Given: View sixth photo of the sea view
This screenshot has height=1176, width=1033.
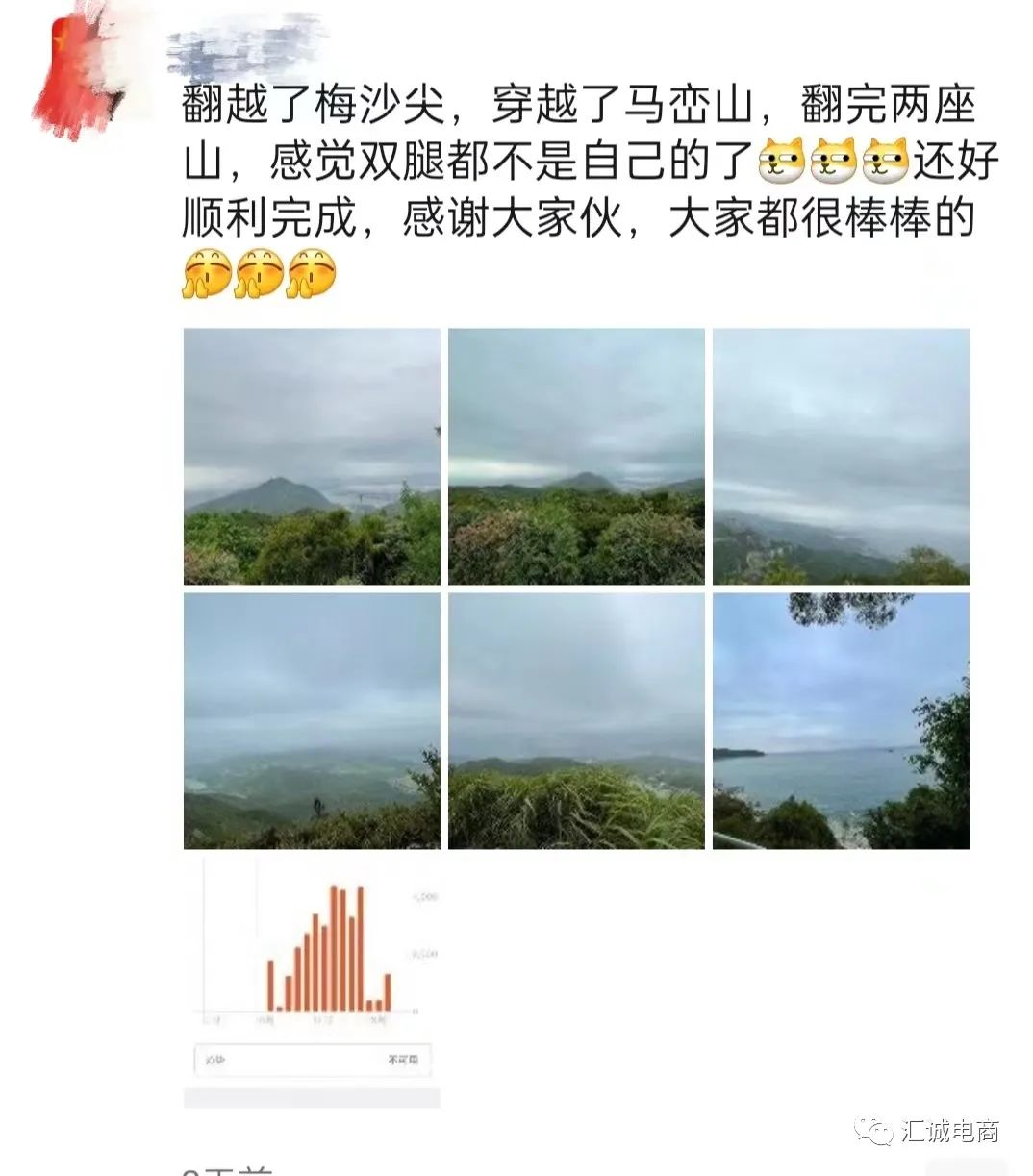Looking at the screenshot, I should 841,721.
